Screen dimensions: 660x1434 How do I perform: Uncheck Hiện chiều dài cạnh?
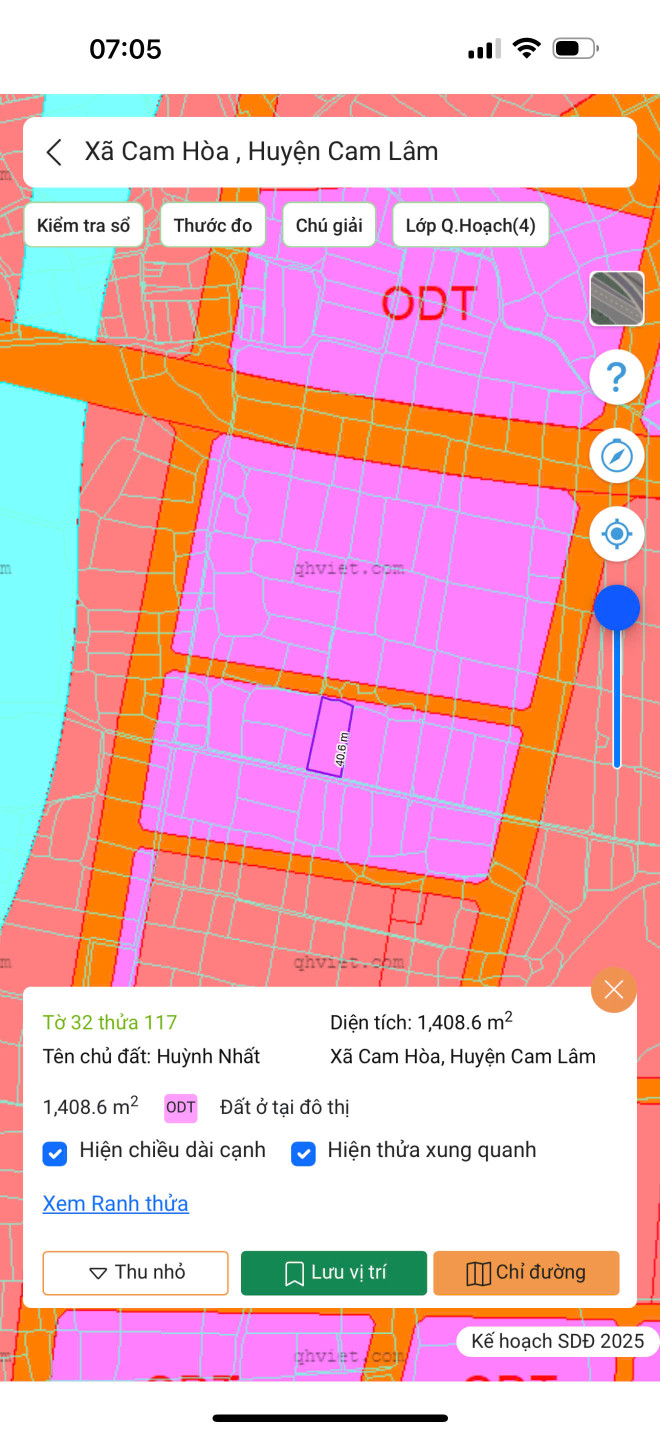pos(55,1153)
